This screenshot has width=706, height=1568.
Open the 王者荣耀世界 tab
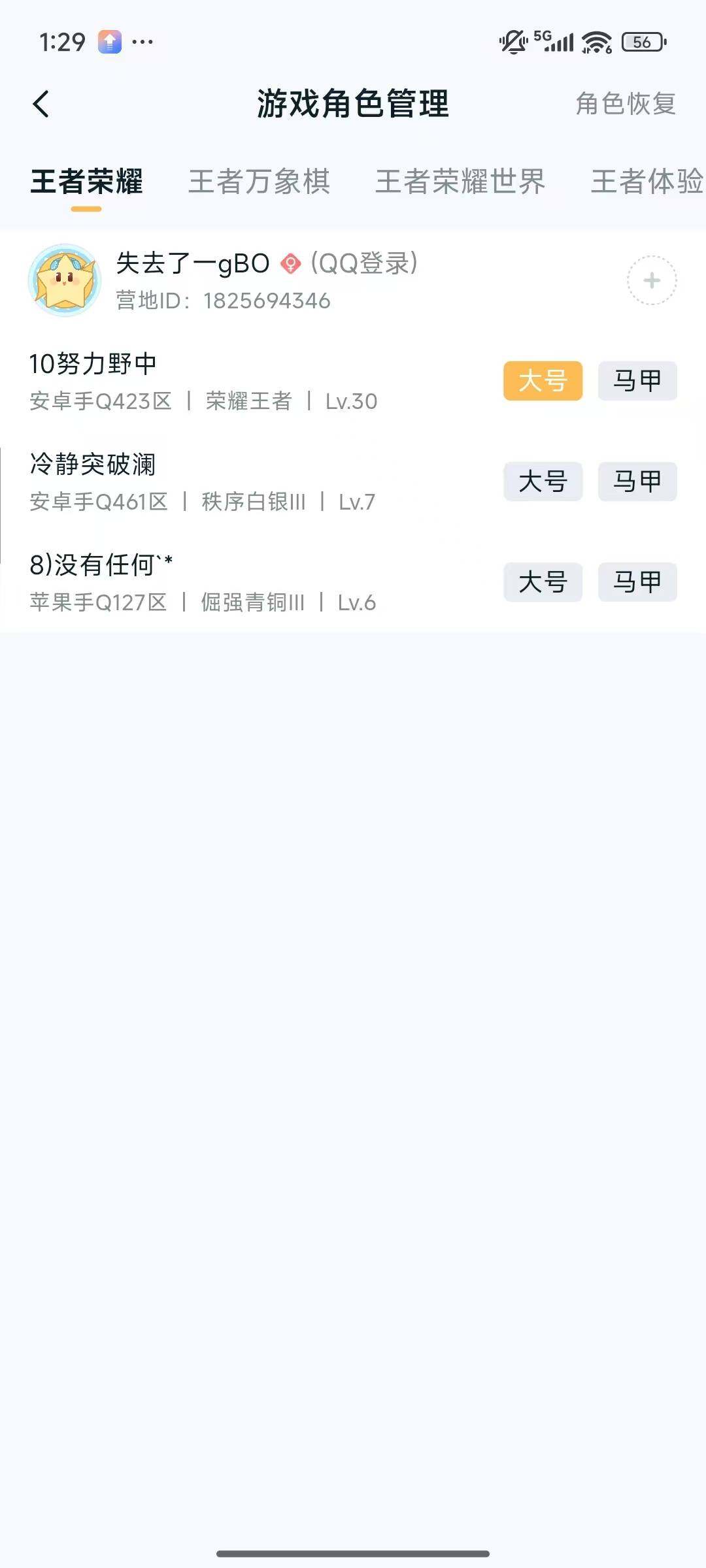(x=460, y=182)
